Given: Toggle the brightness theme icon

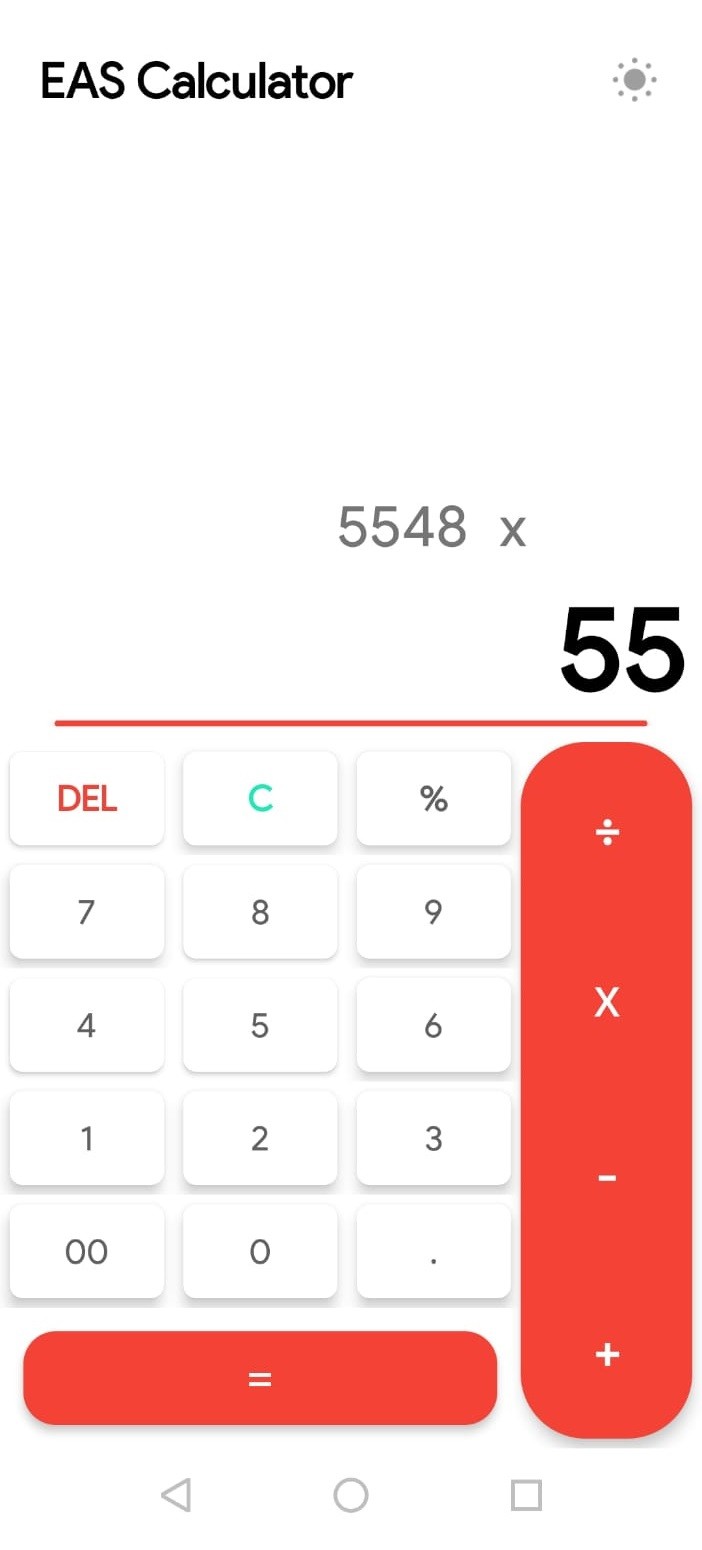Looking at the screenshot, I should [x=634, y=80].
